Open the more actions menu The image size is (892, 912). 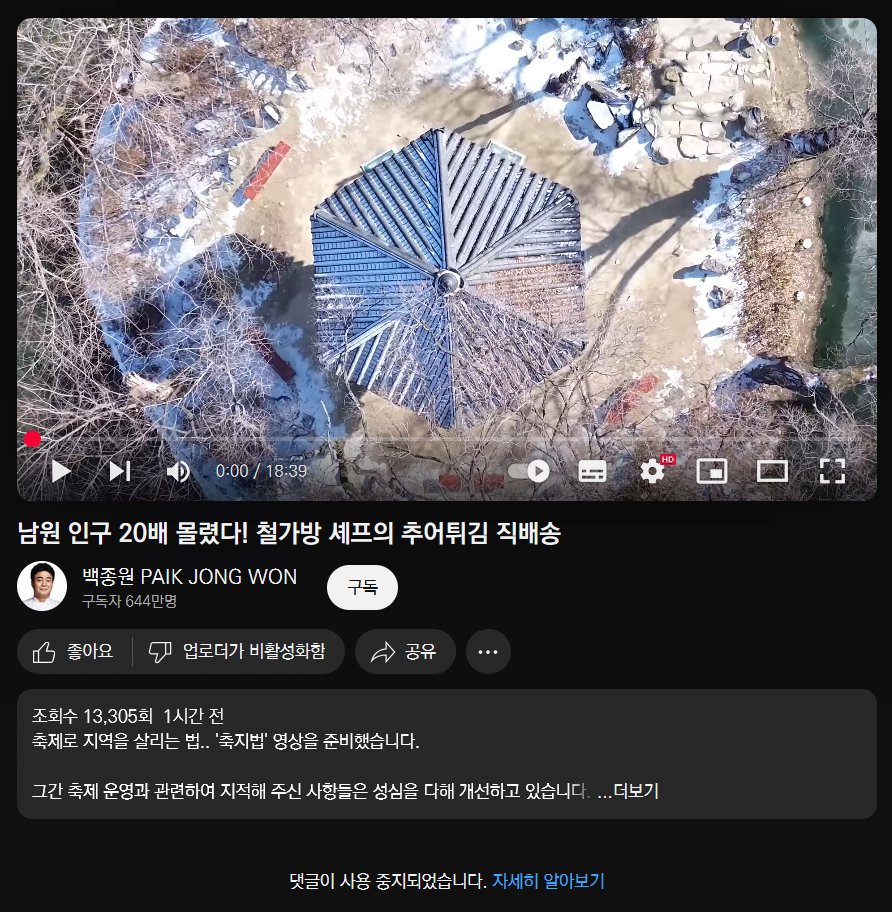pos(488,652)
